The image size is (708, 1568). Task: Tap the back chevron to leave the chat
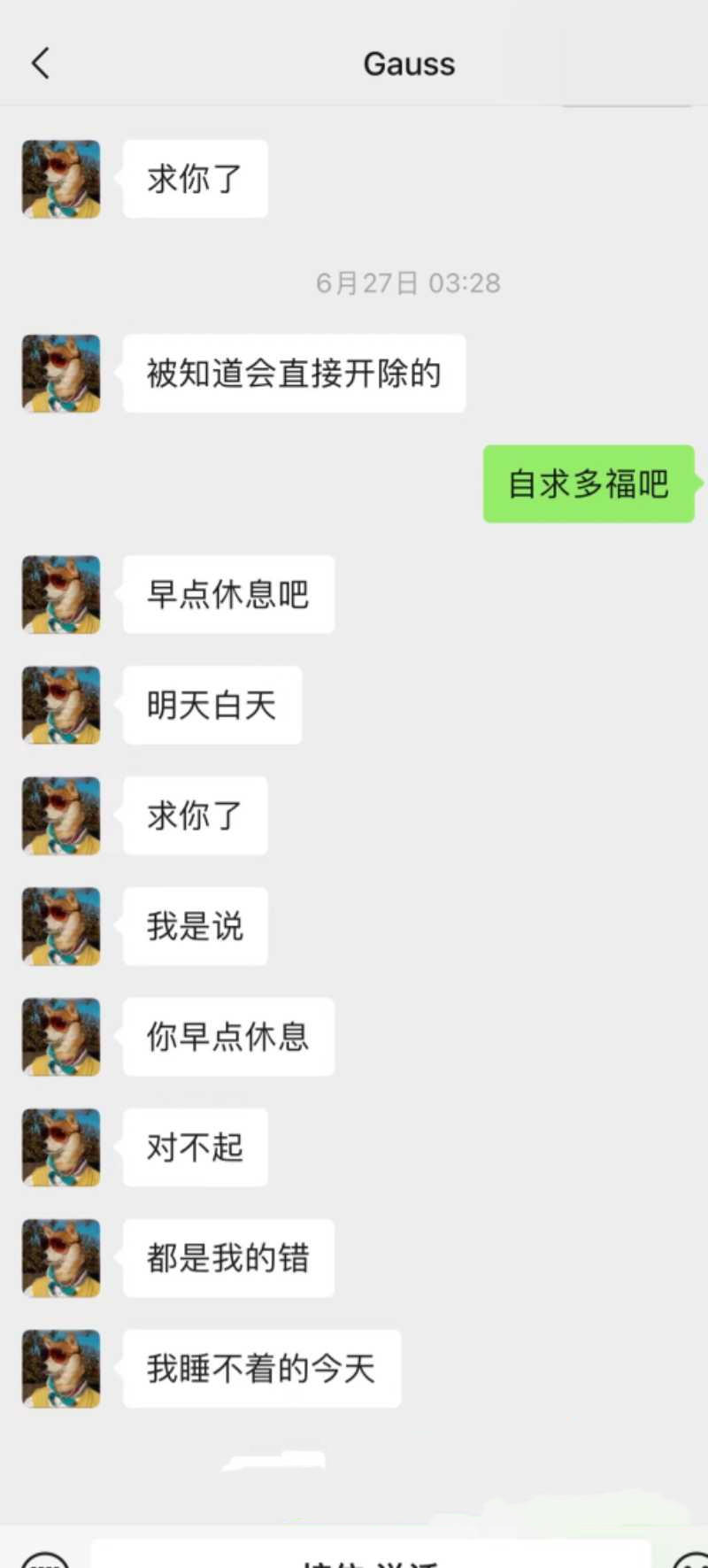tap(39, 63)
